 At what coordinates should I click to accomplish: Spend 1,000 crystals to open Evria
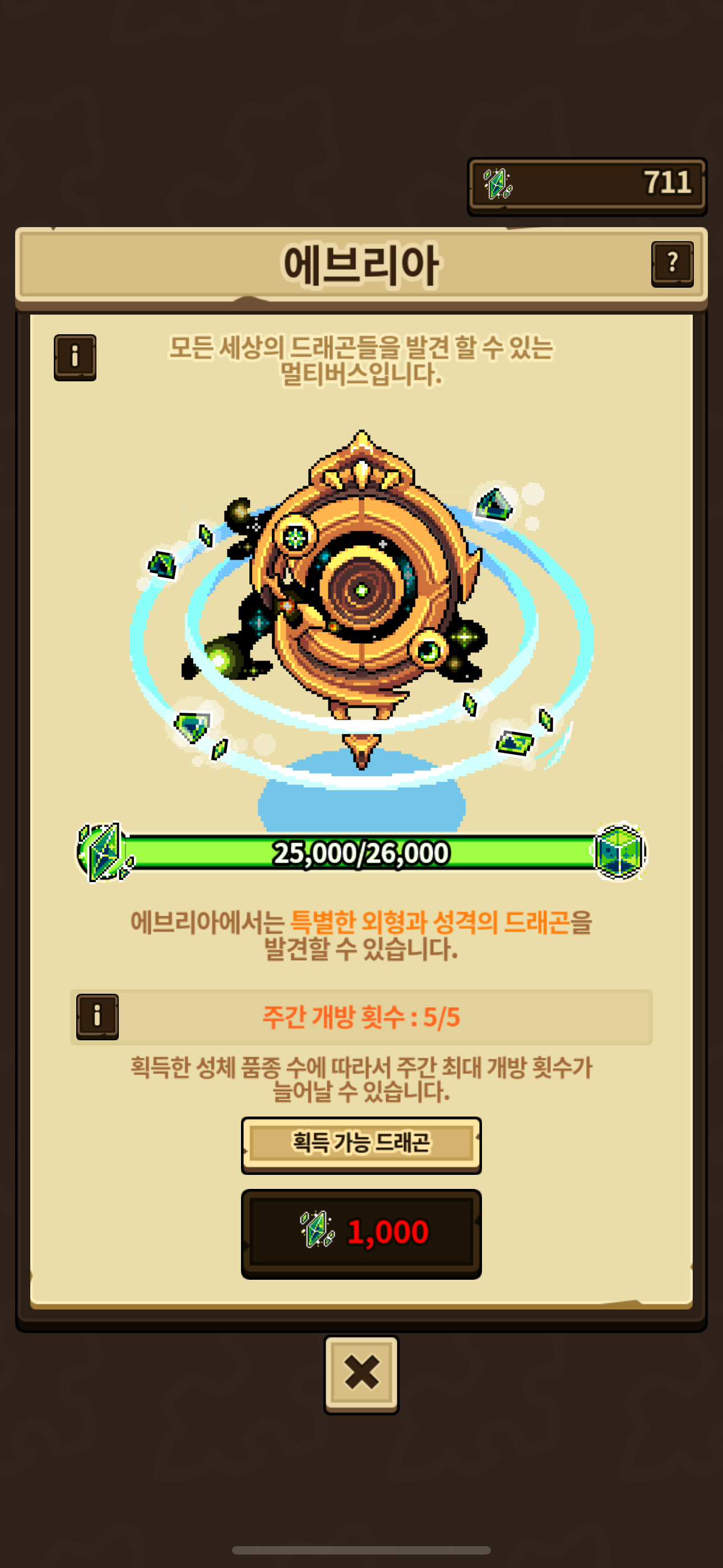point(361,1233)
